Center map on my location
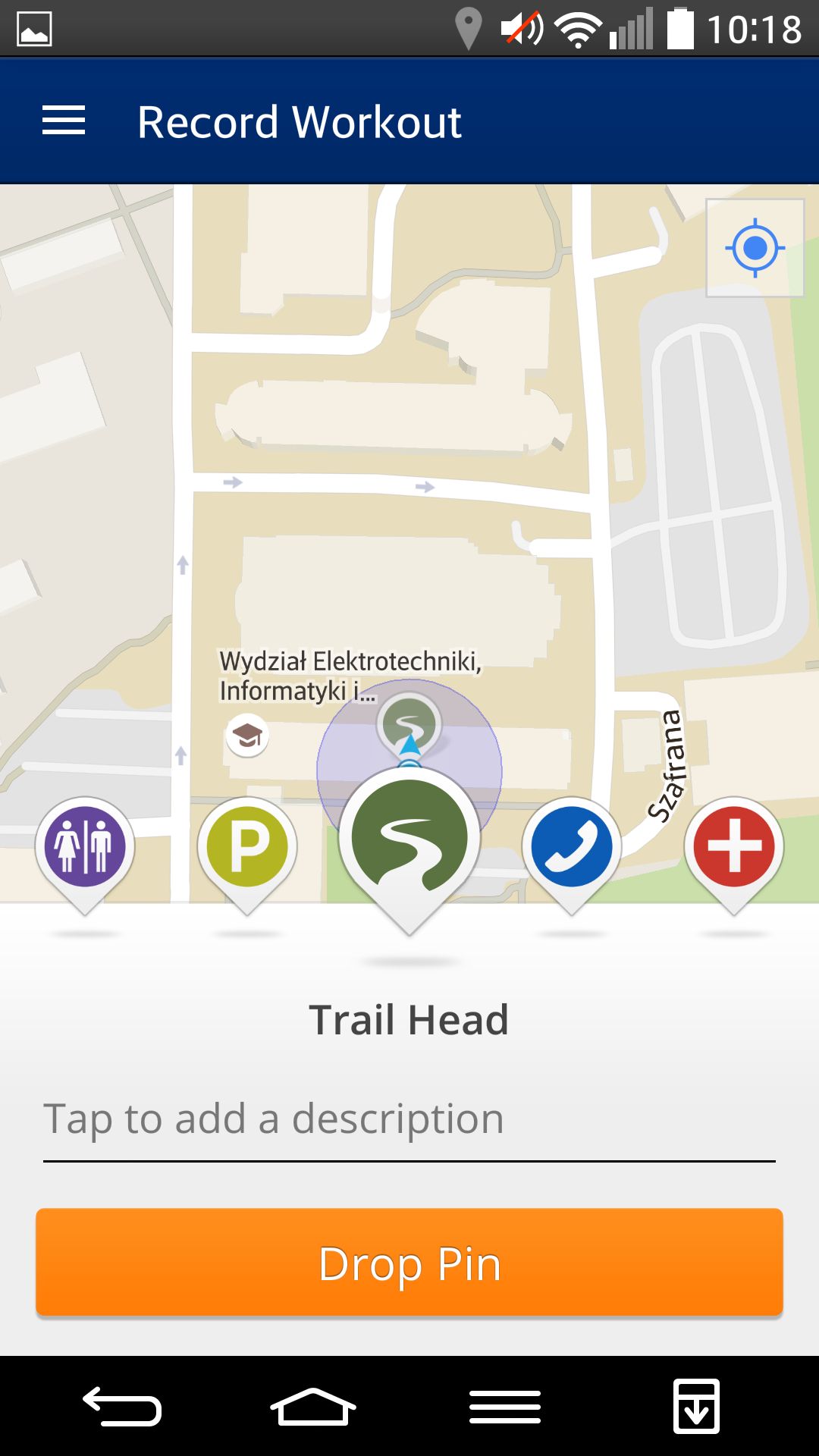Screen dimensions: 819x1456 (x=755, y=248)
